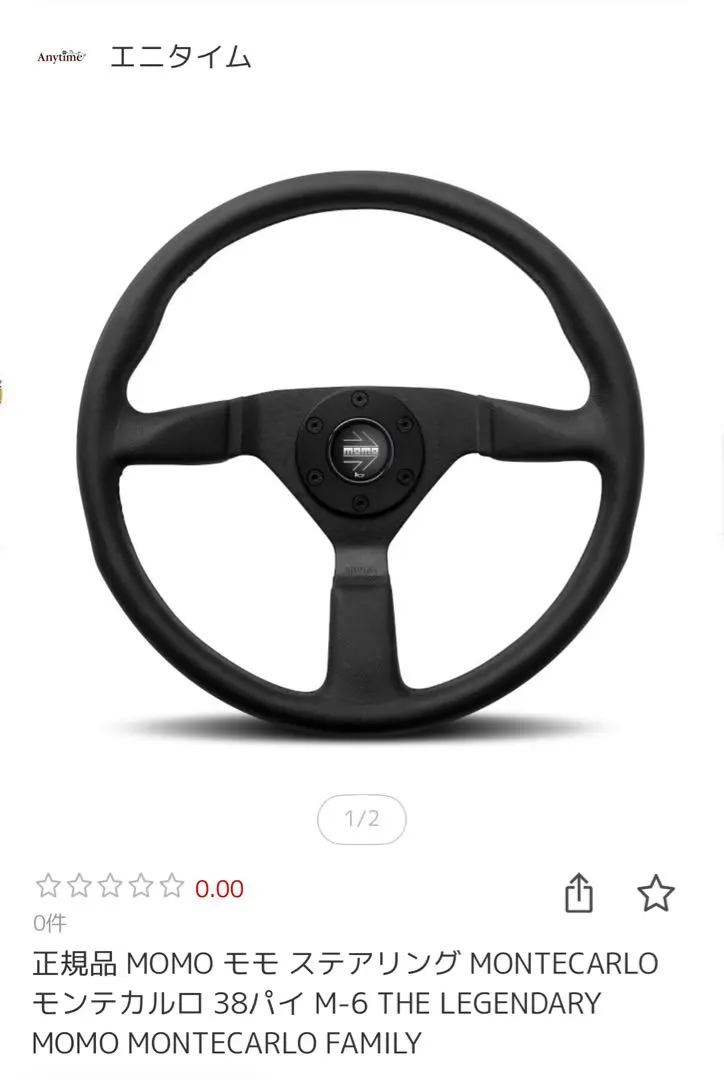Screen dimensions: 724x1080
Task: Add the product to favorites with the star
Action: [656, 893]
